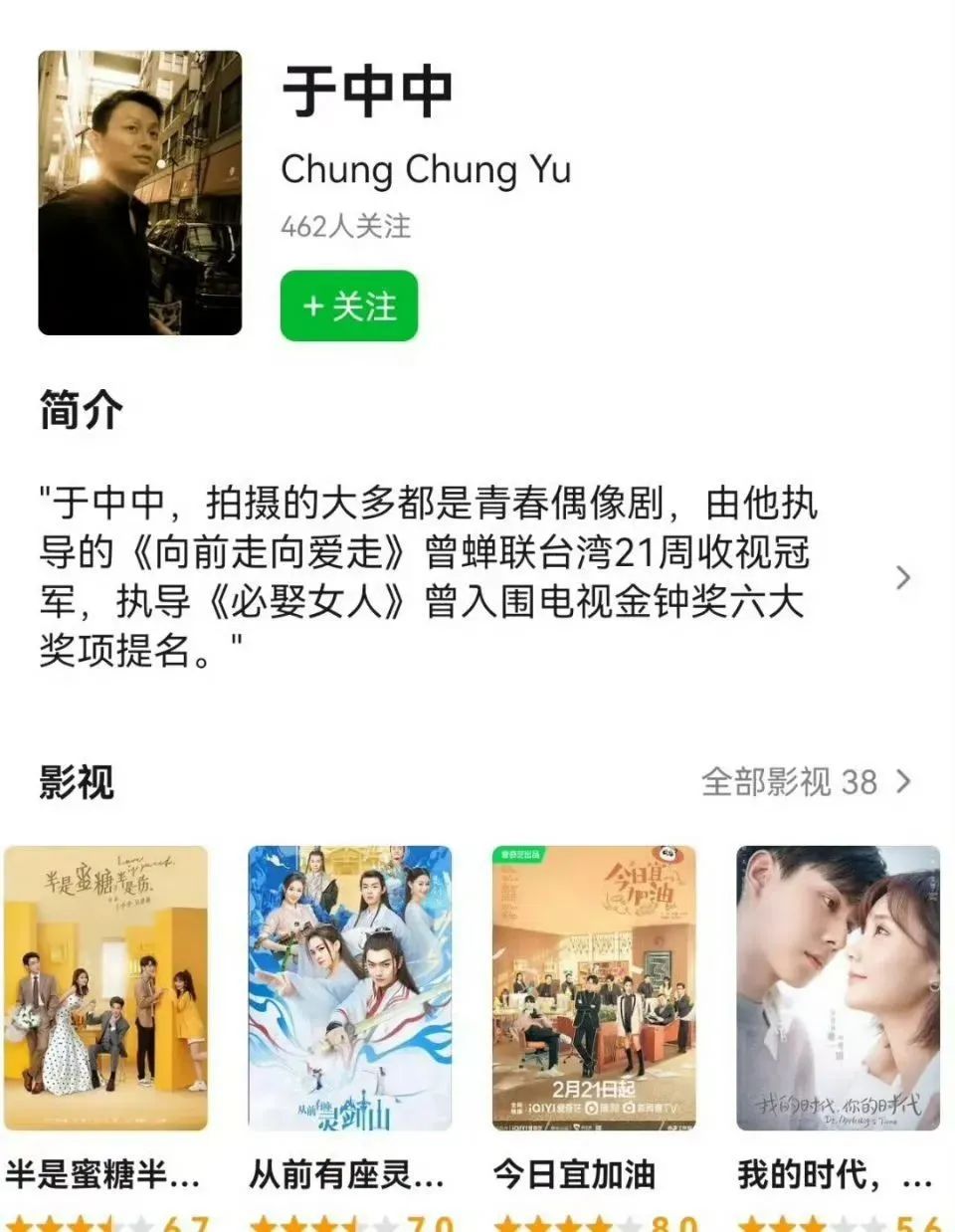955x1232 pixels.
Task: Open the 半是蜜糖半是伤 poster card
Action: point(105,988)
